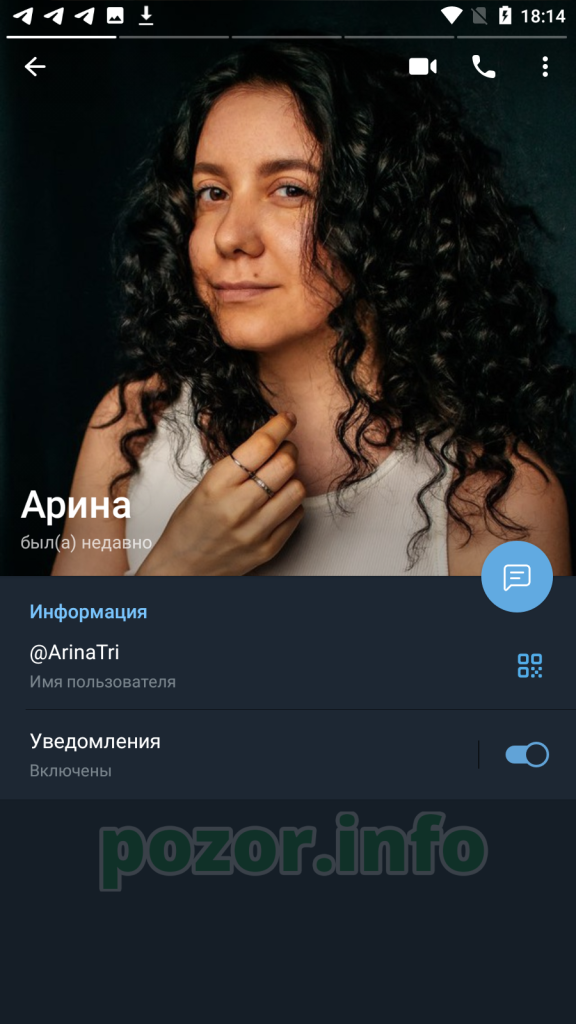Open the Уведомления settings row

pyautogui.click(x=239, y=755)
